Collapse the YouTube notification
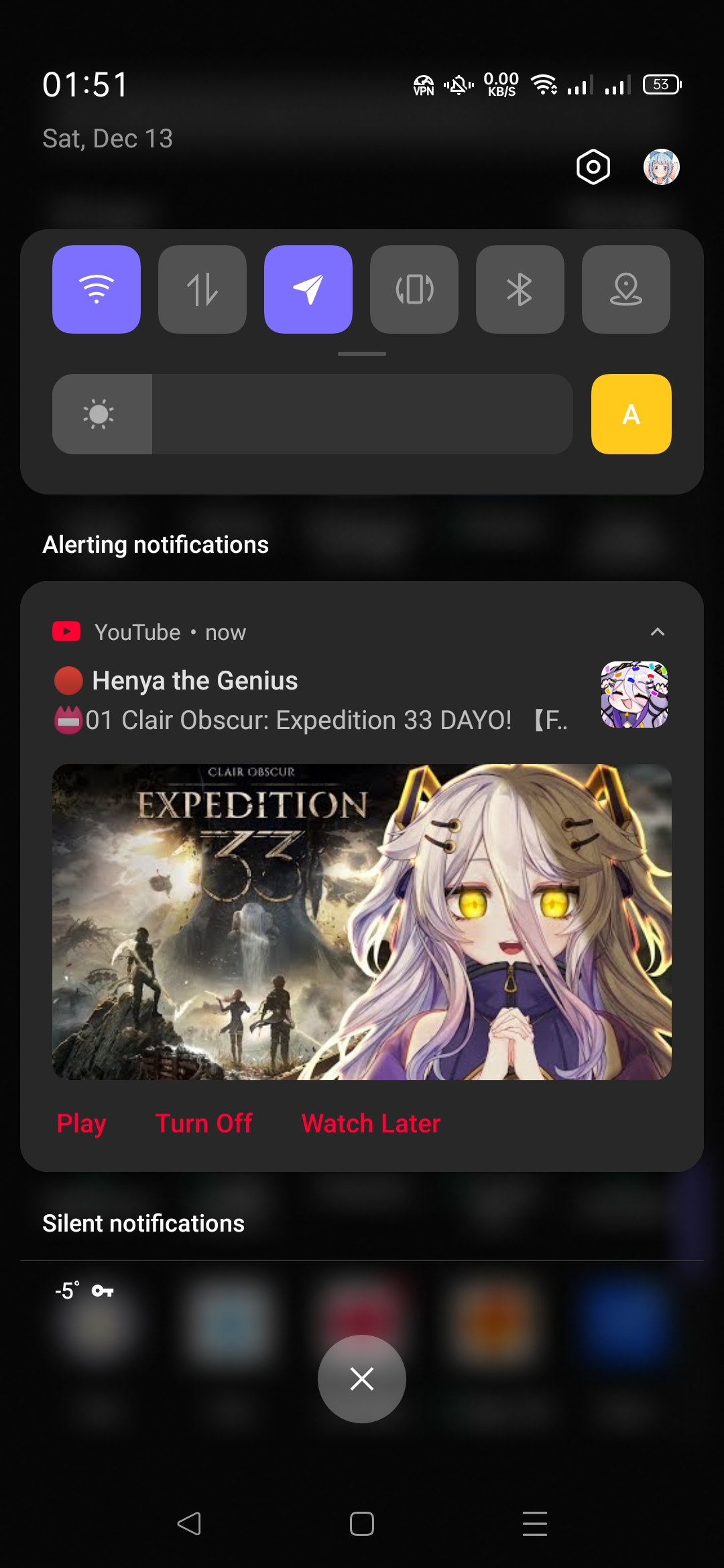The height and width of the screenshot is (1568, 724). tap(658, 632)
